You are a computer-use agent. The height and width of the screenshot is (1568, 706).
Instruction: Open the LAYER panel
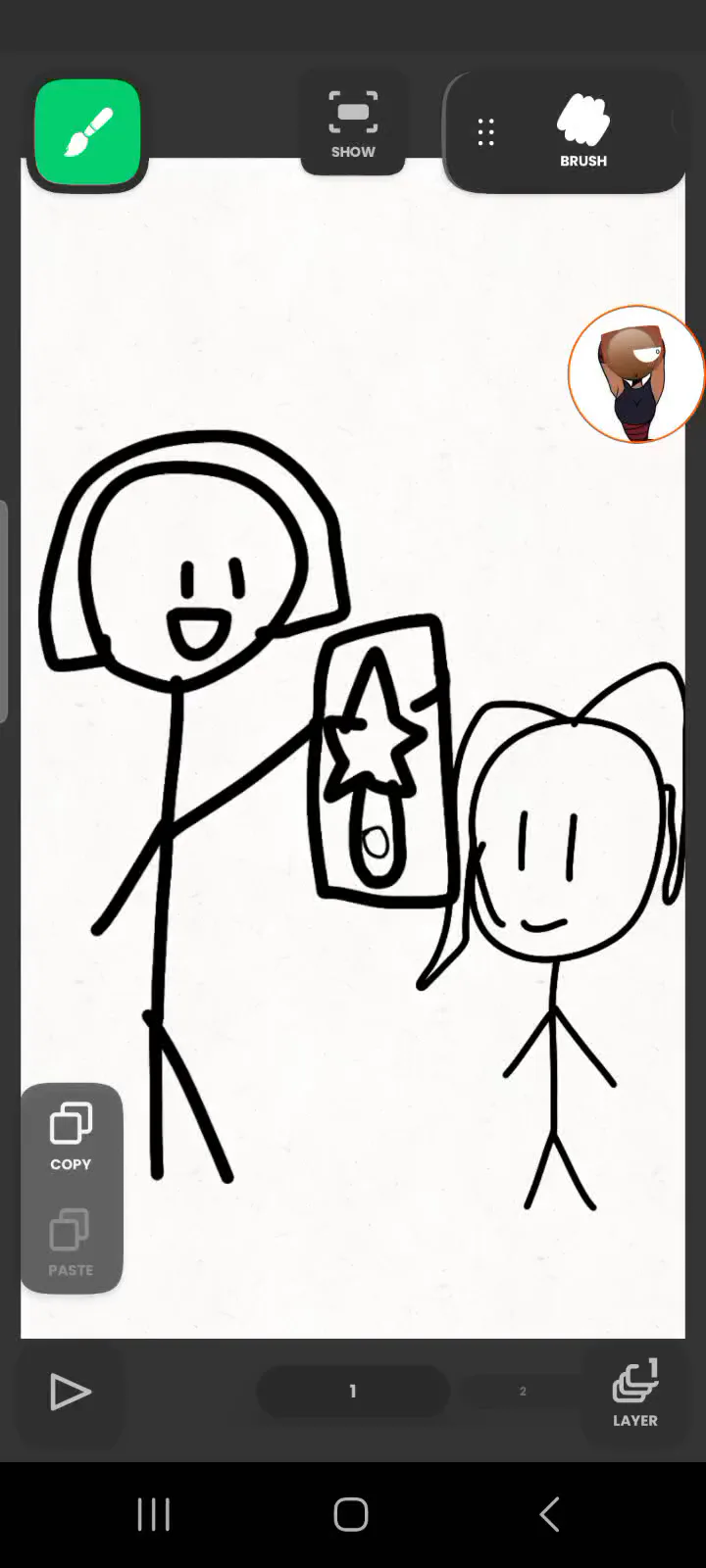635,1393
